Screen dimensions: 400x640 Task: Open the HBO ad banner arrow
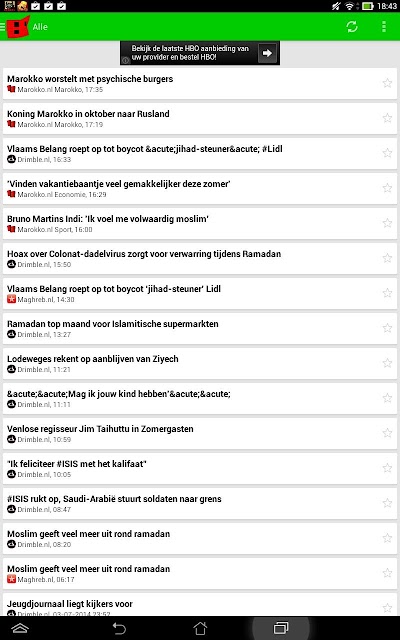coord(267,53)
